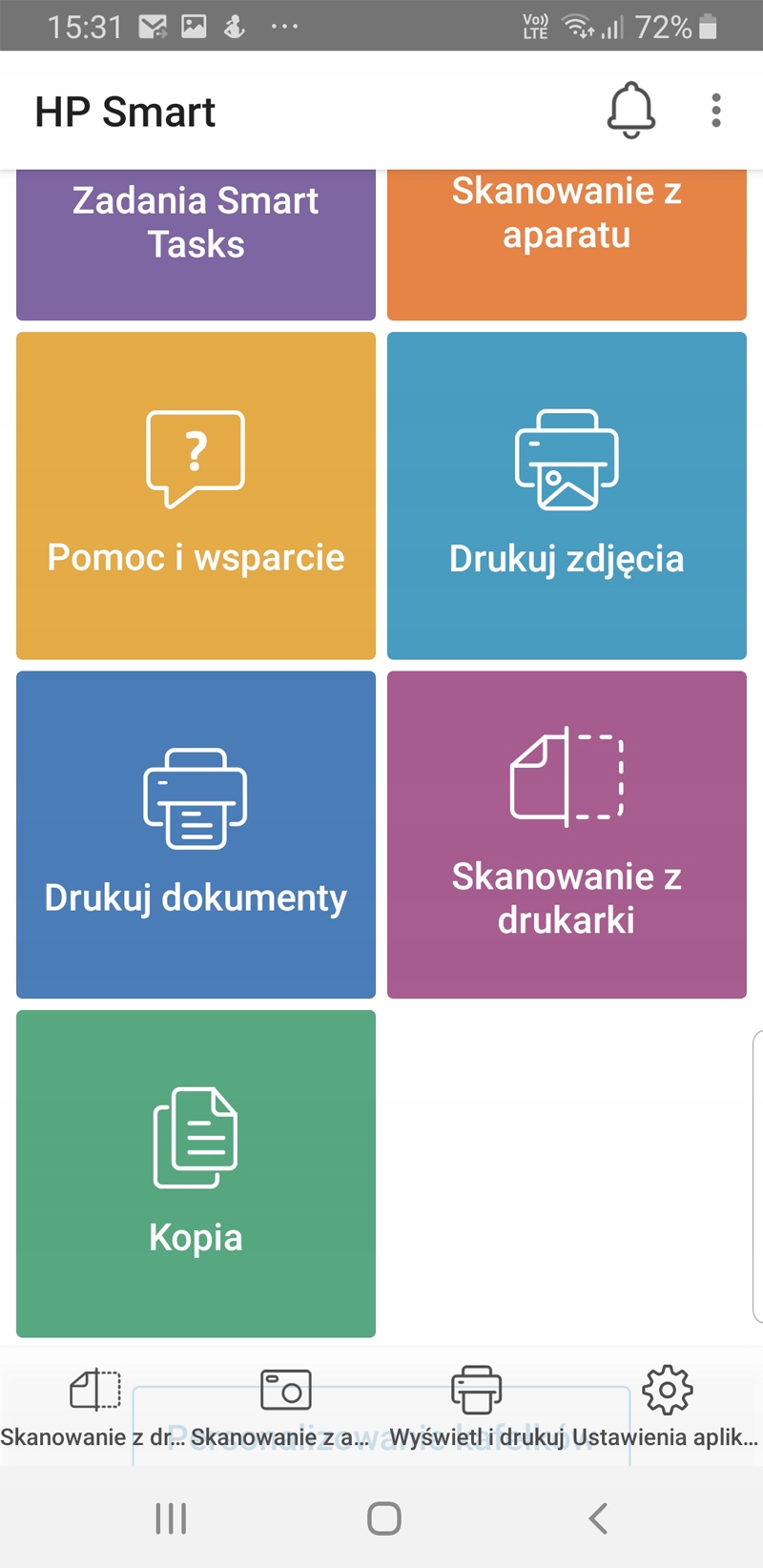The width and height of the screenshot is (763, 1568).
Task: Tap the Skanowanie z dr... bottom bar item
Action: tap(94, 1407)
